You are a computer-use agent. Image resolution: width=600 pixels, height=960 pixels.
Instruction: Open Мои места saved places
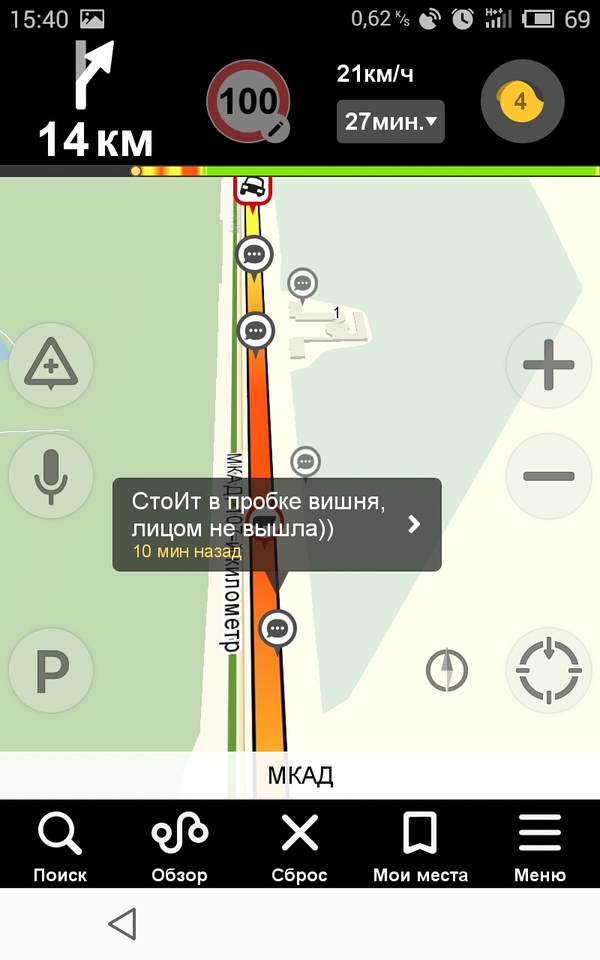click(420, 846)
